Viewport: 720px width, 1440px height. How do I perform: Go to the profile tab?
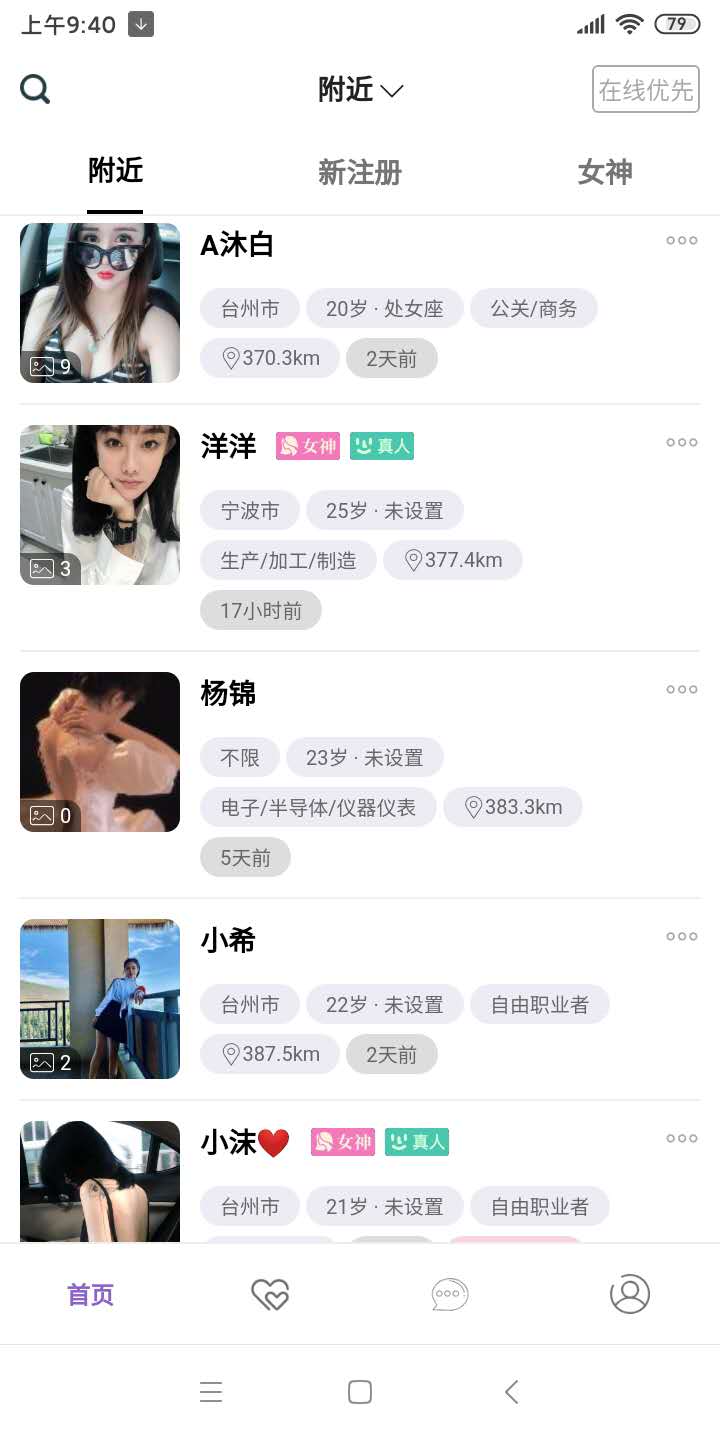[x=630, y=1295]
